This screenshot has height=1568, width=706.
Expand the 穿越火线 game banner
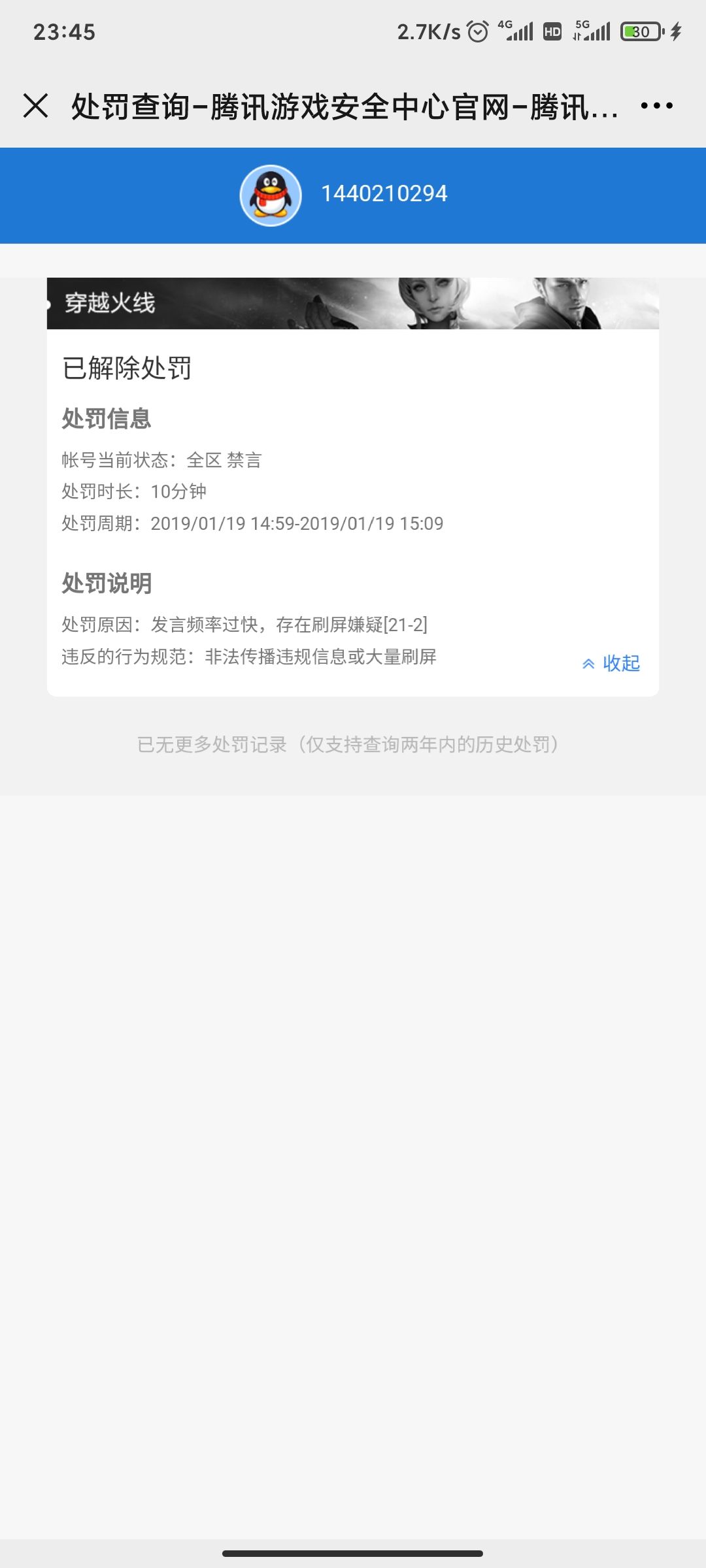point(353,304)
